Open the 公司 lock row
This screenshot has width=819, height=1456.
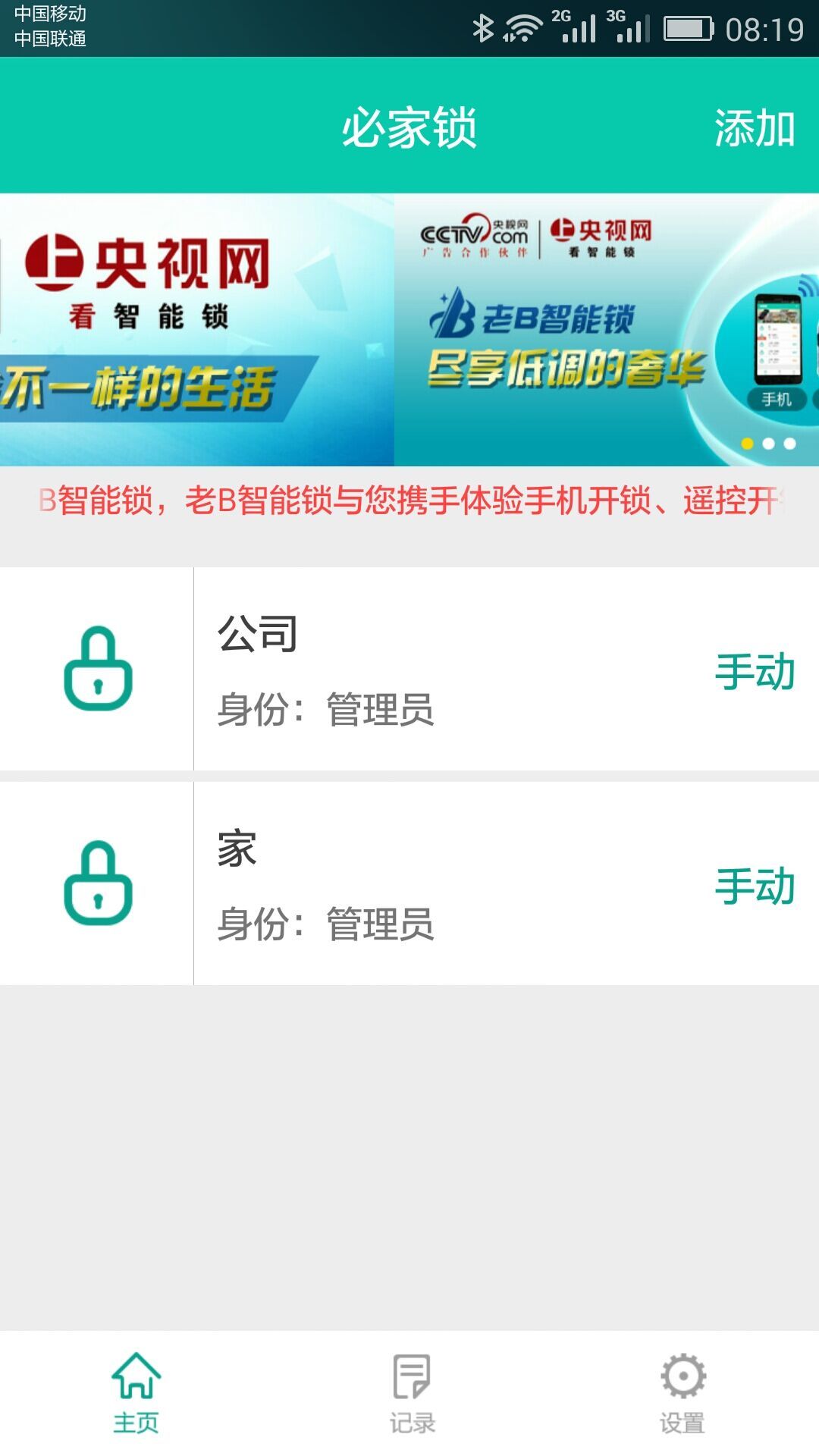409,669
